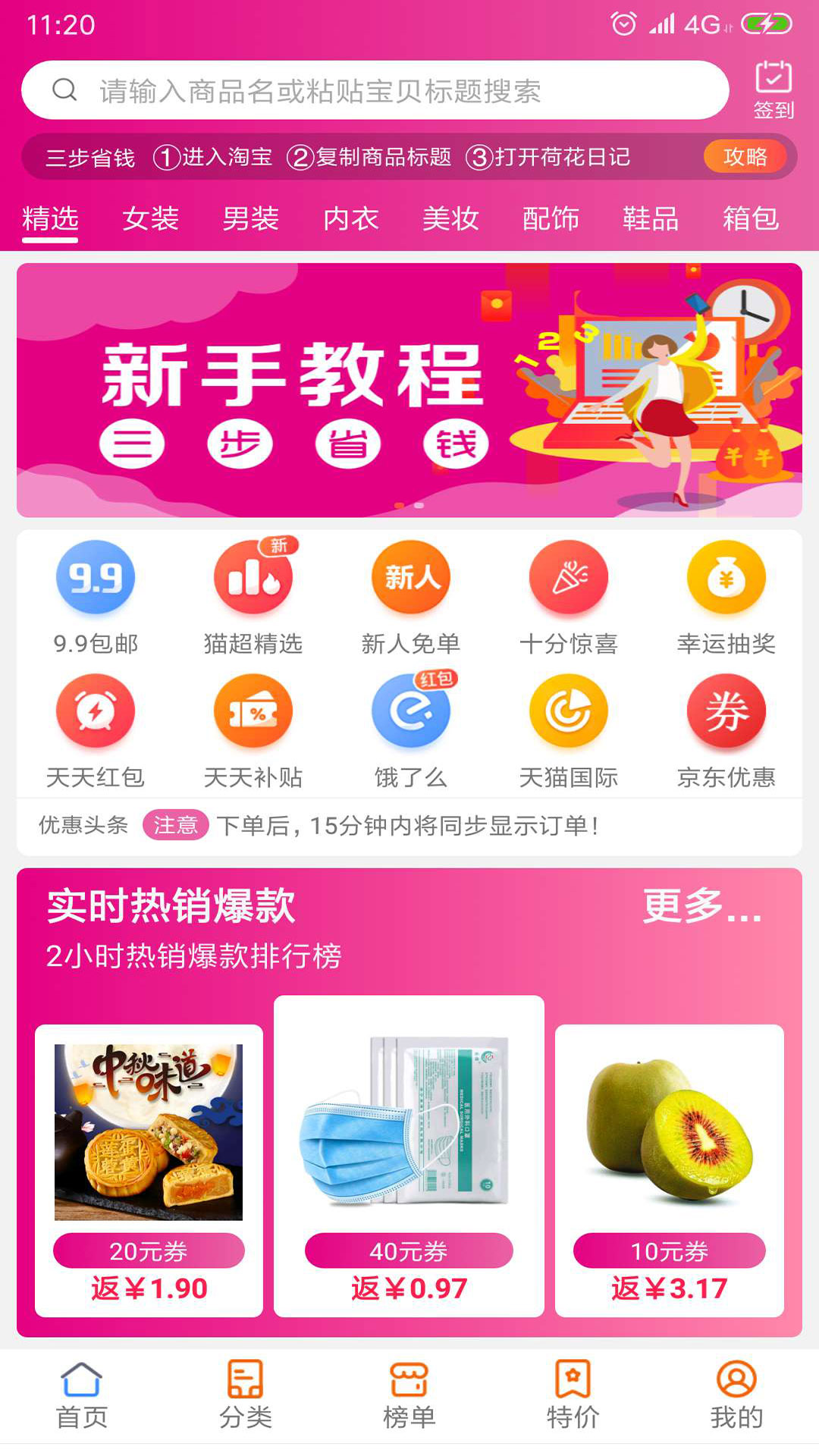The image size is (819, 1456).
Task: View 更多 hot-selling items
Action: tap(701, 905)
